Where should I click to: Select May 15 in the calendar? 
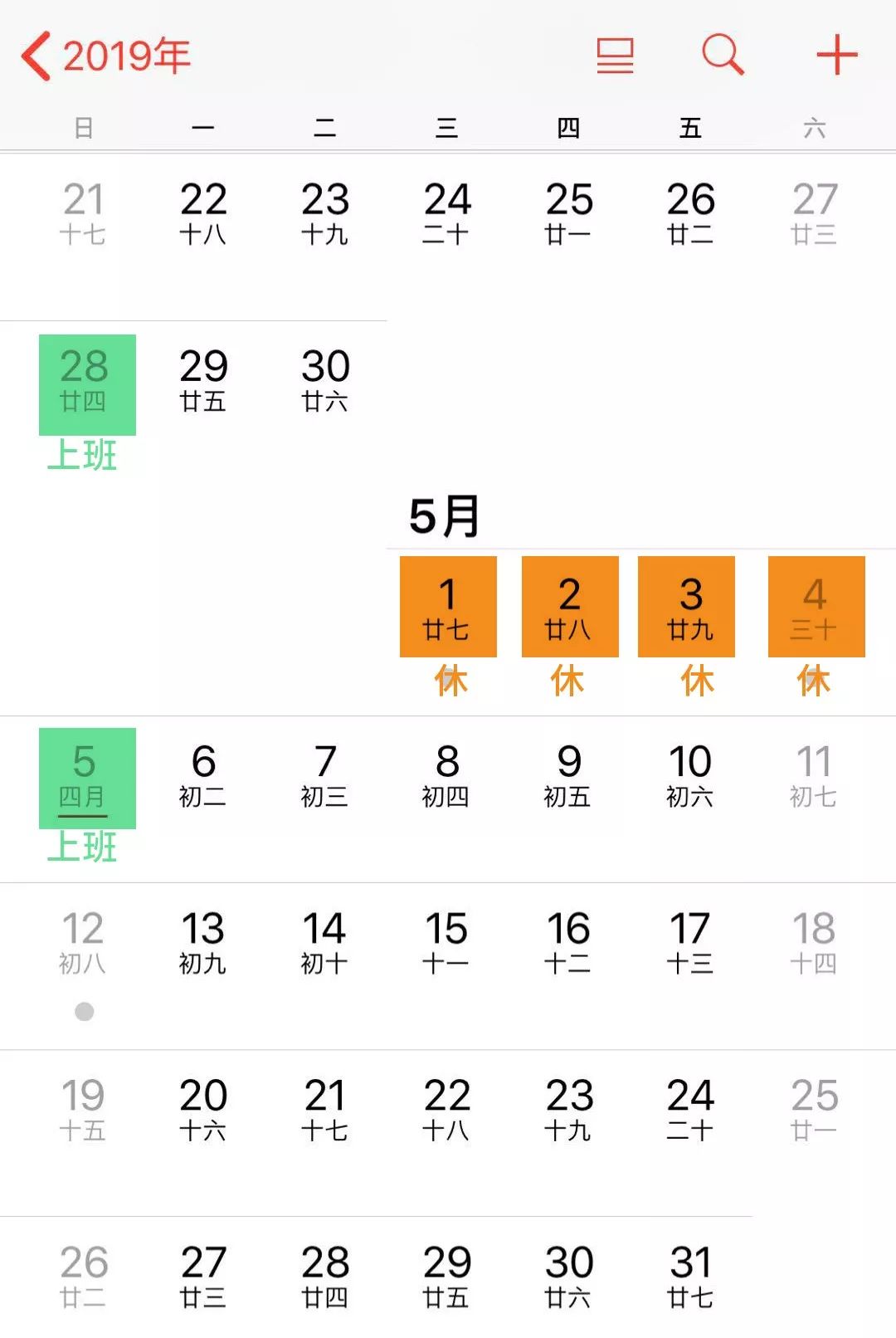tap(447, 942)
